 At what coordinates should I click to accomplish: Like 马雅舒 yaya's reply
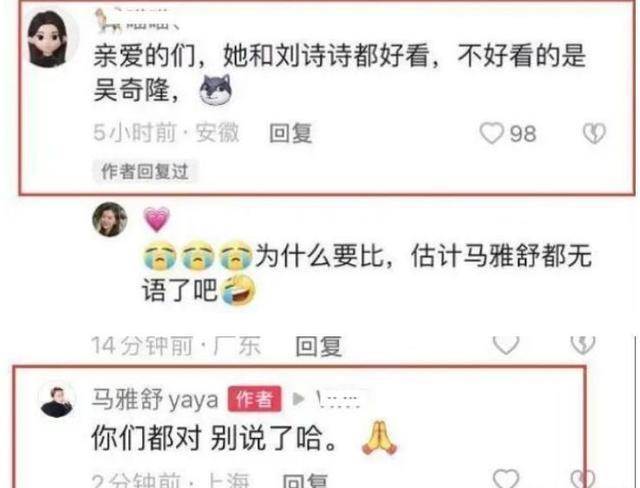507,479
